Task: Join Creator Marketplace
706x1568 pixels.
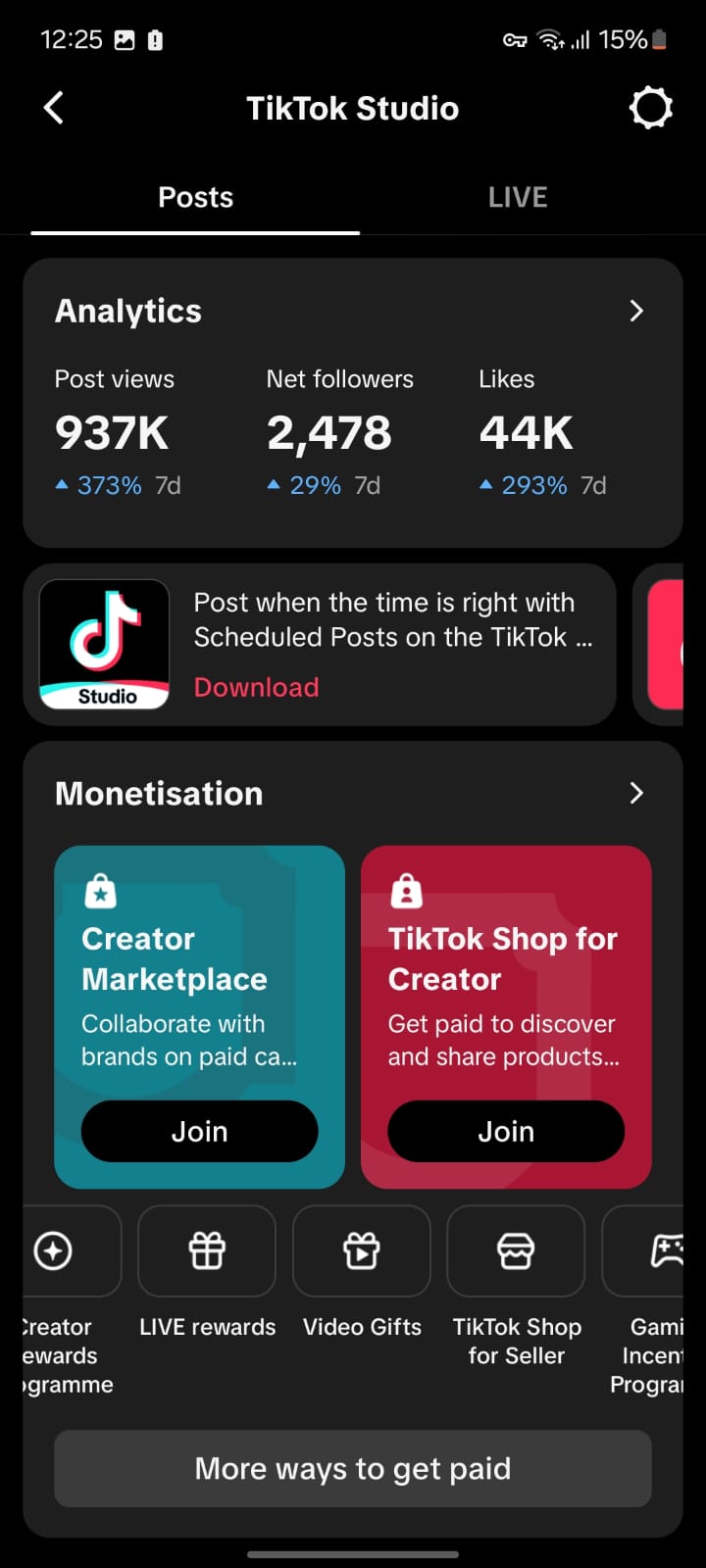Action: (x=199, y=1131)
